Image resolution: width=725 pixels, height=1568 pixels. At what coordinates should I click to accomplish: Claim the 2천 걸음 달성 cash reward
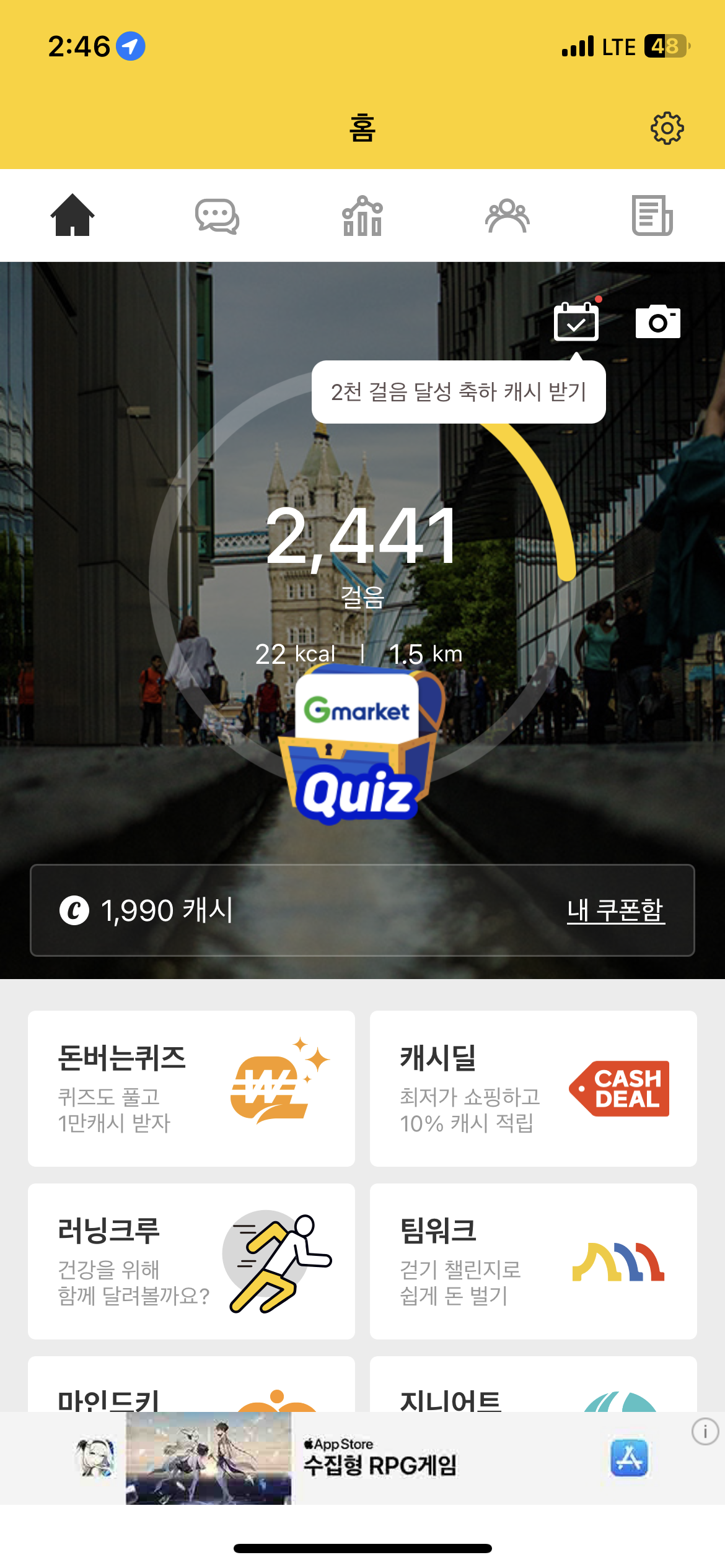(459, 392)
